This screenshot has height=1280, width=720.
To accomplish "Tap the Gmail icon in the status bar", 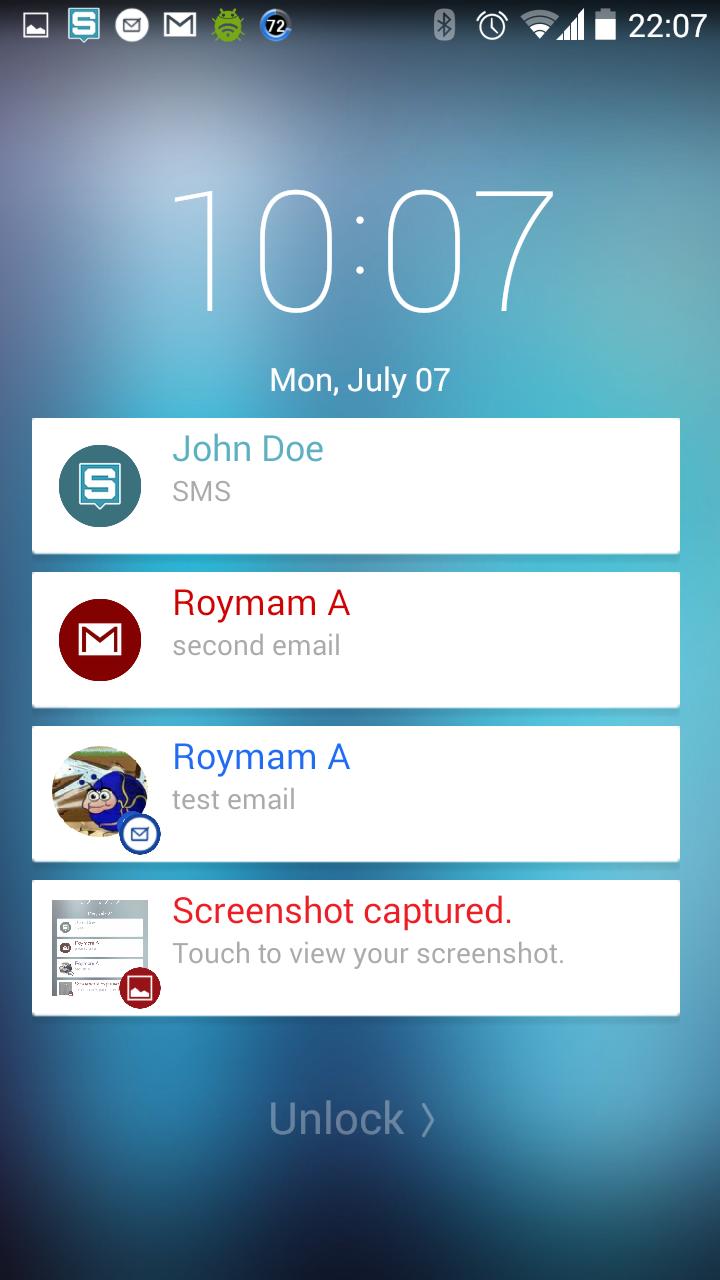I will [180, 25].
